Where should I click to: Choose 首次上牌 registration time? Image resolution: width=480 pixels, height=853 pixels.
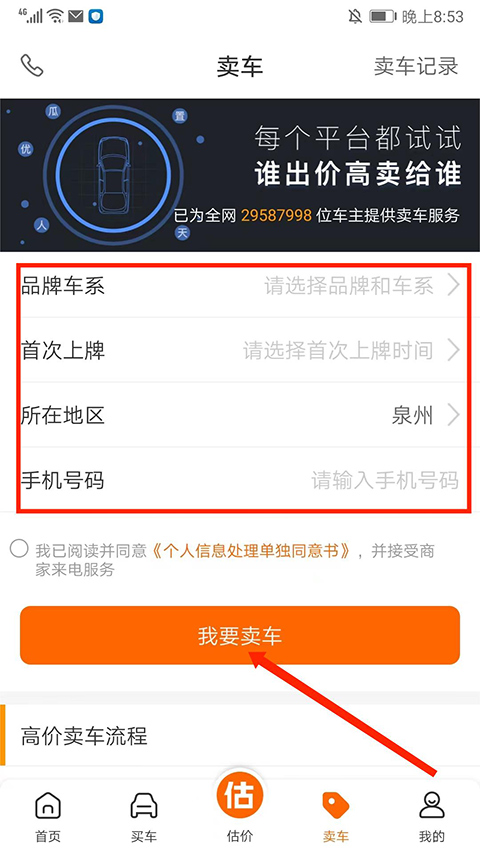click(240, 350)
